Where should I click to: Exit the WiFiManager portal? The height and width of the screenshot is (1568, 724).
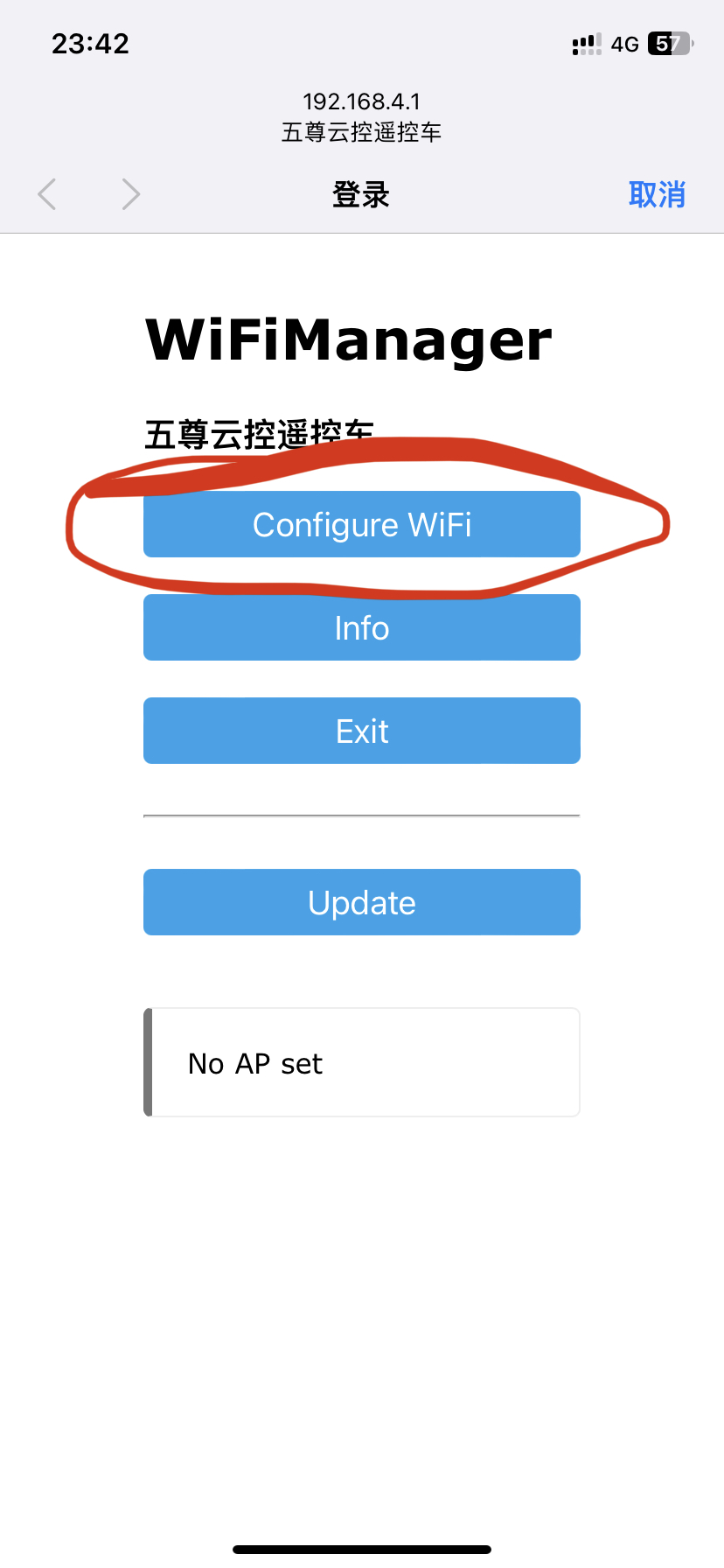point(361,731)
